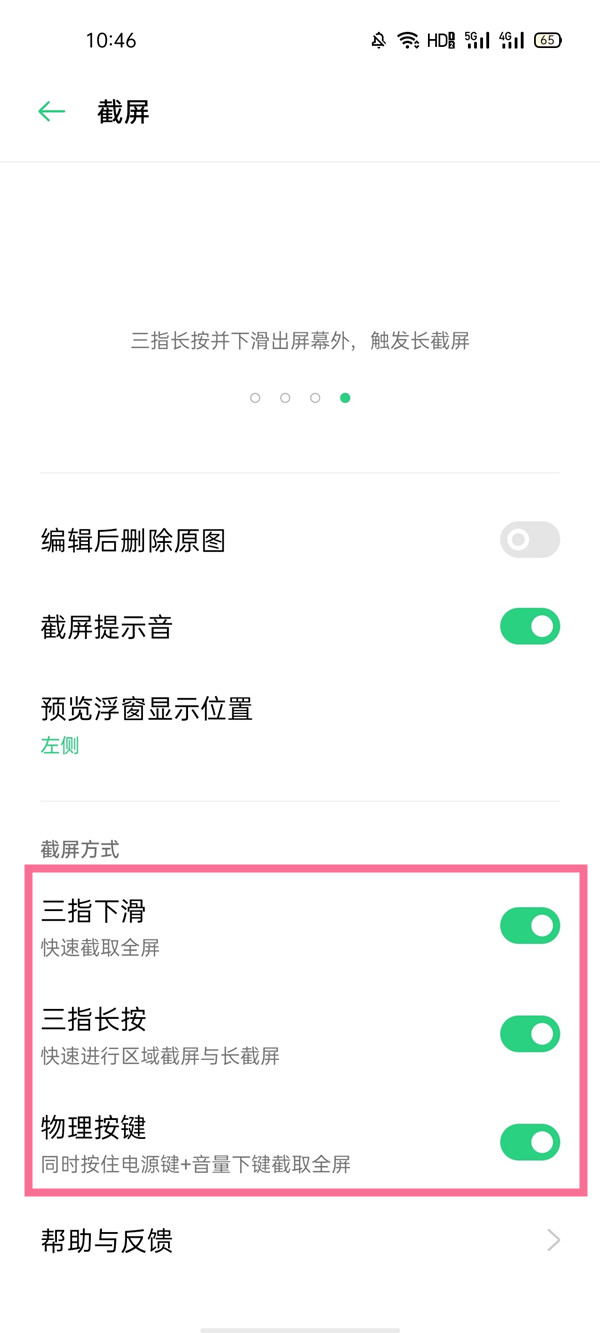
Task: Open 预览浮窗显示位置 setting
Action: (x=300, y=725)
